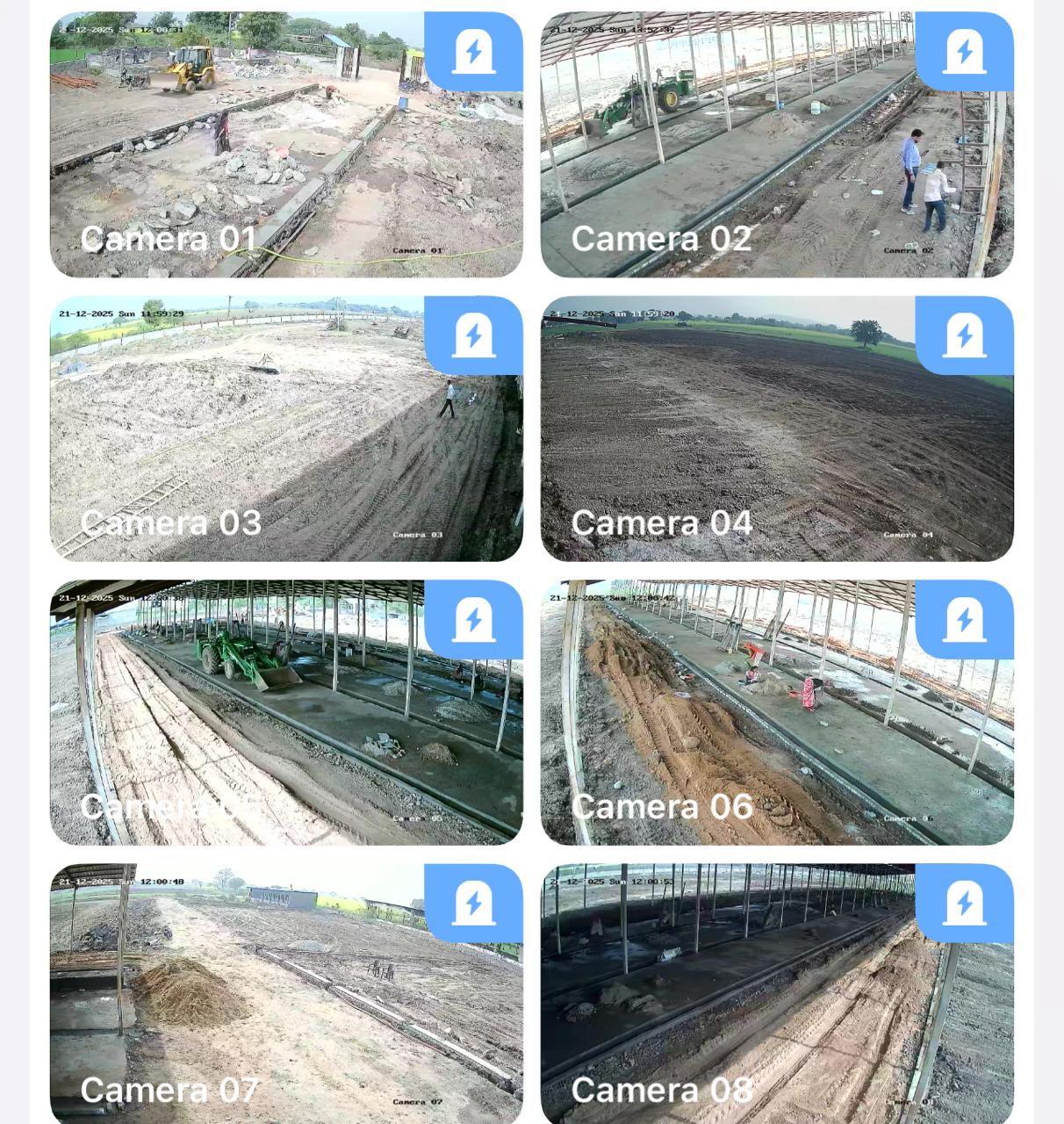Activate the alarm icon on Camera 06

965,619
